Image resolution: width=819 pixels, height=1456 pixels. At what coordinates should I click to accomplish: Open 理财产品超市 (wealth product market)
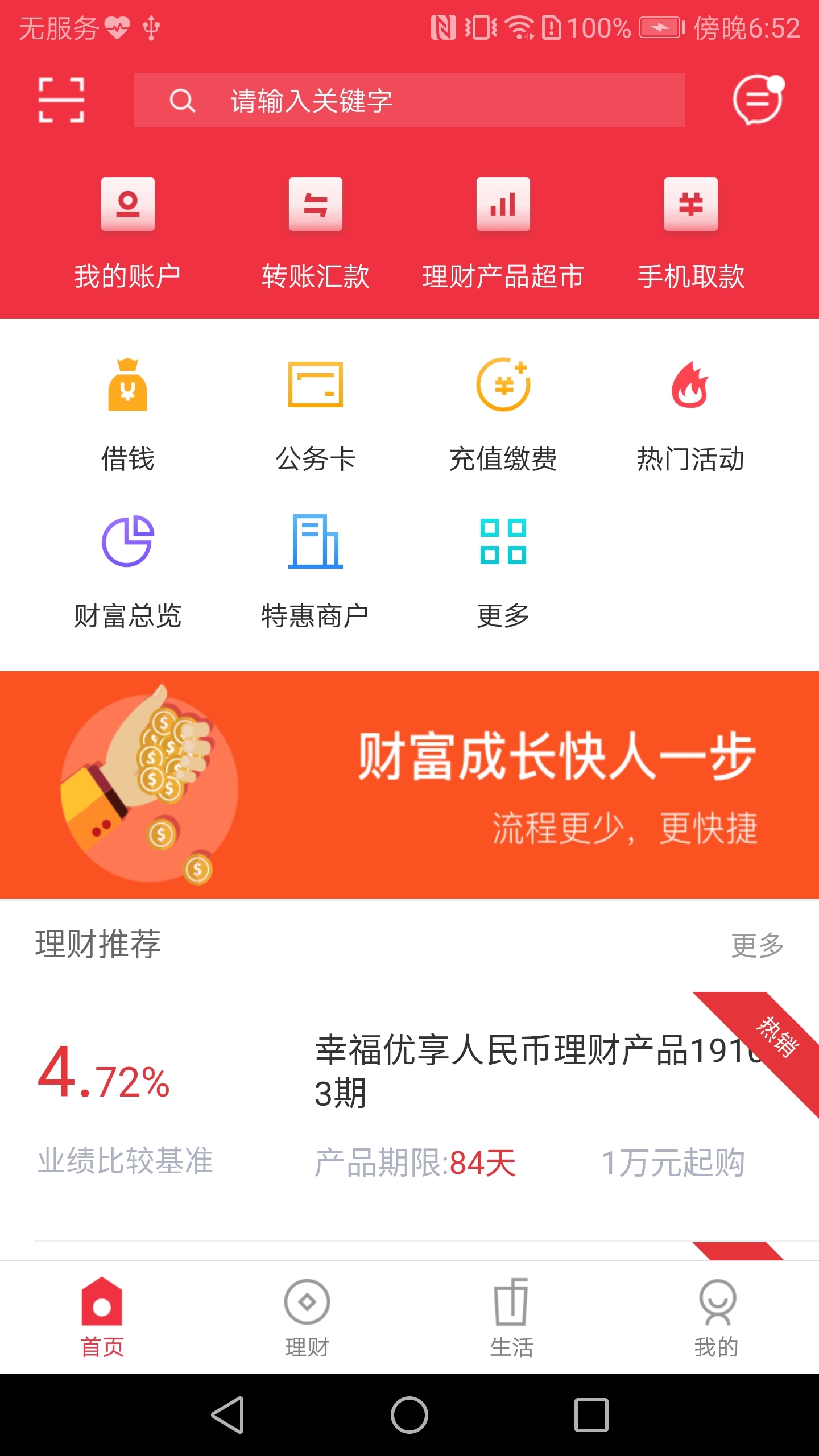(503, 233)
